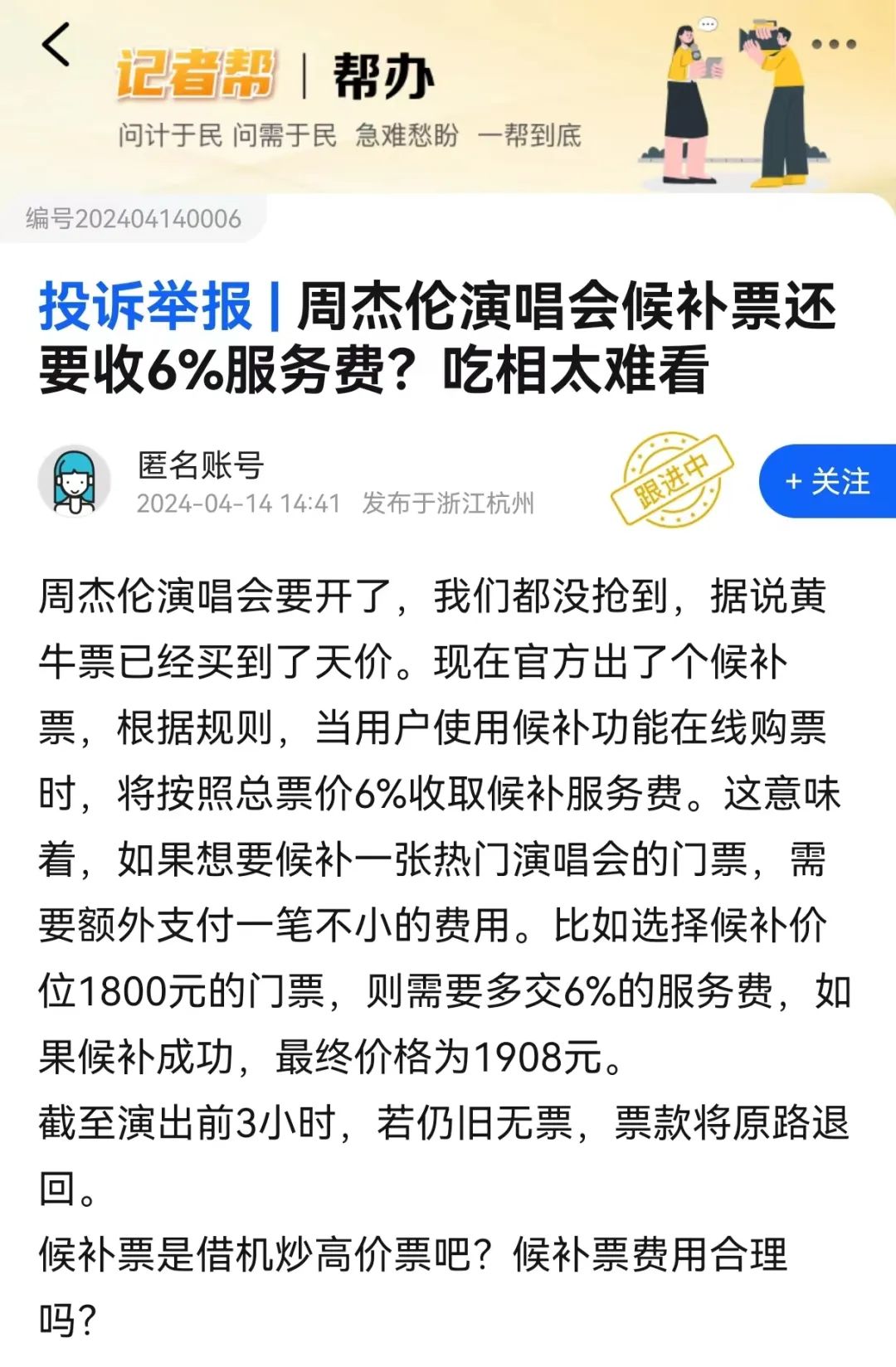Open the three-dot overflow menu
Viewport: 896px width, 1367px height.
click(833, 45)
